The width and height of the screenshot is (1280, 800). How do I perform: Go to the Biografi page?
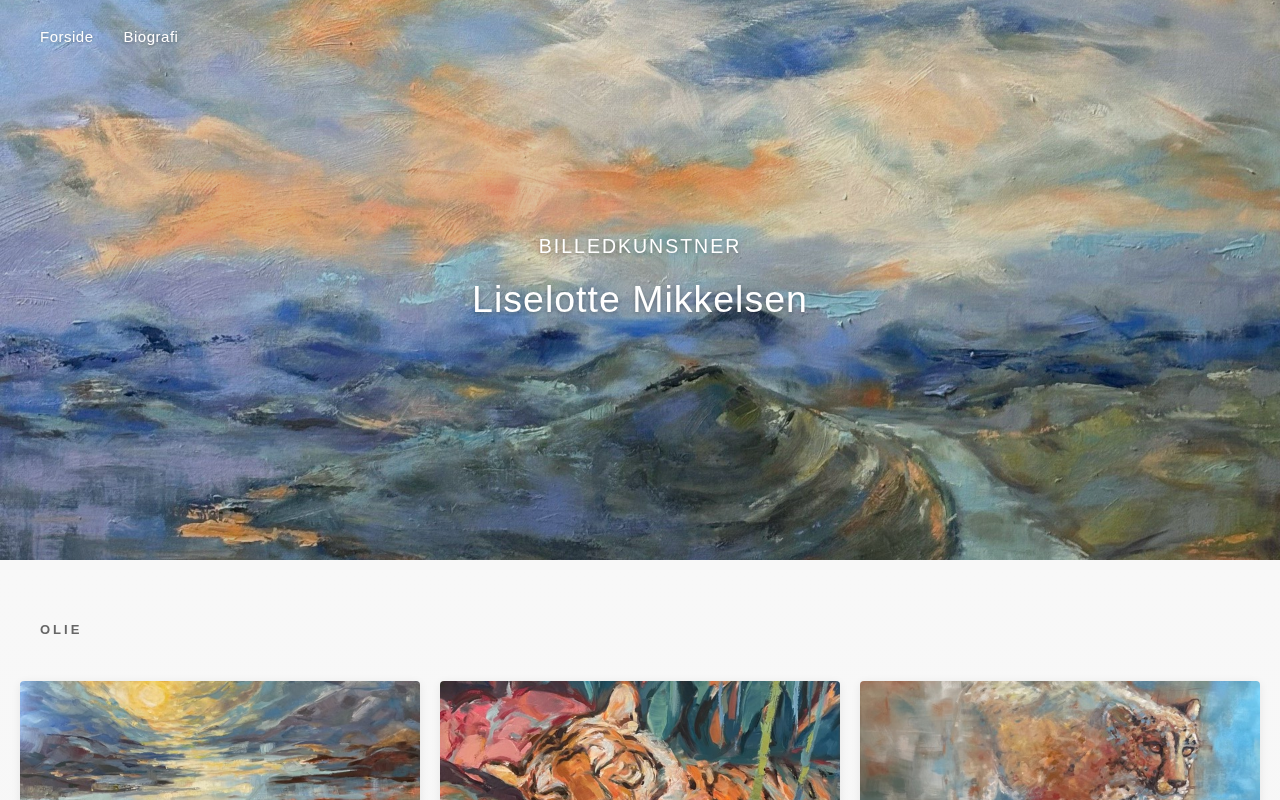coord(151,37)
